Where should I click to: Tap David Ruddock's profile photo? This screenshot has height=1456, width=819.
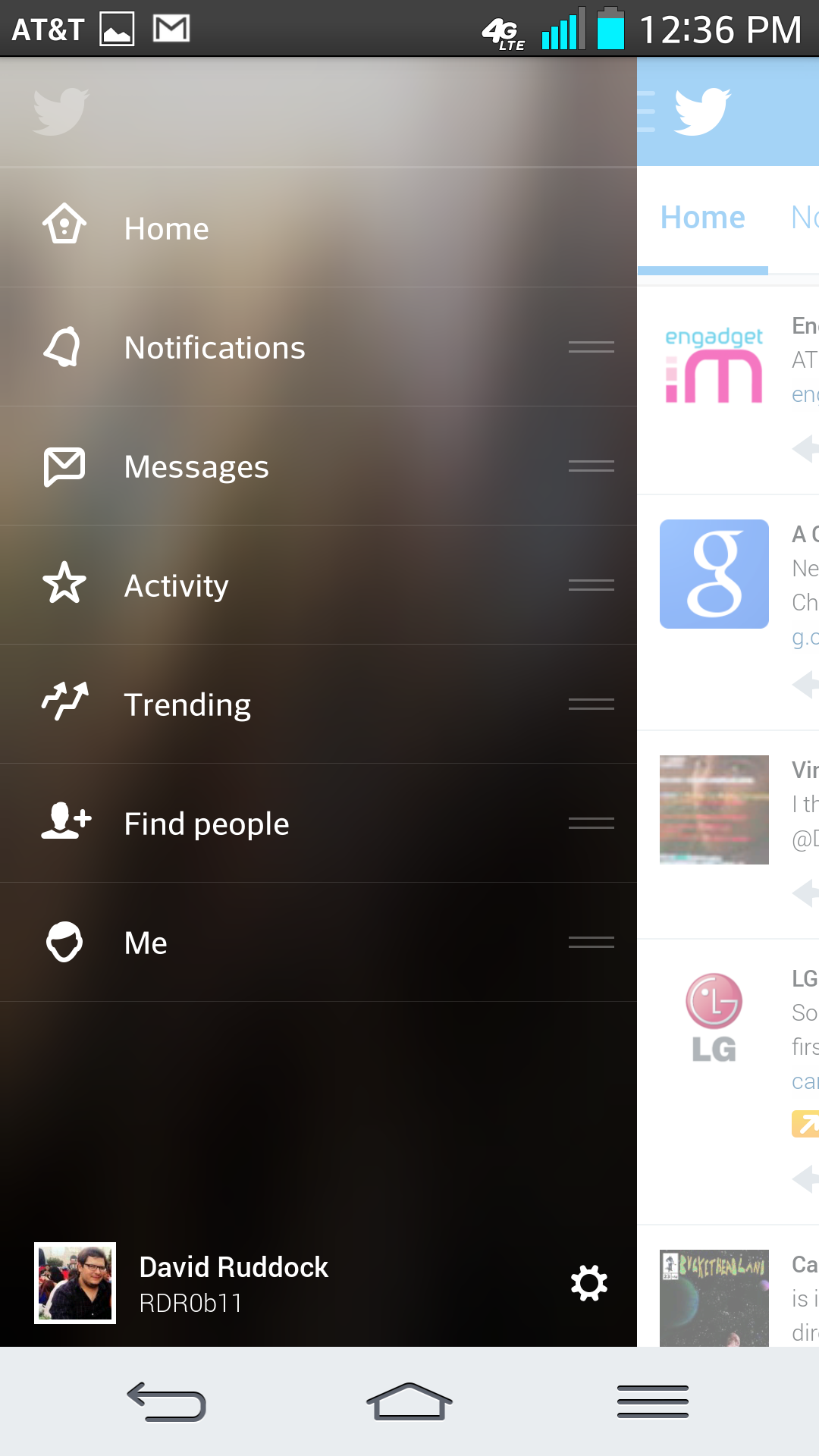[x=74, y=1283]
